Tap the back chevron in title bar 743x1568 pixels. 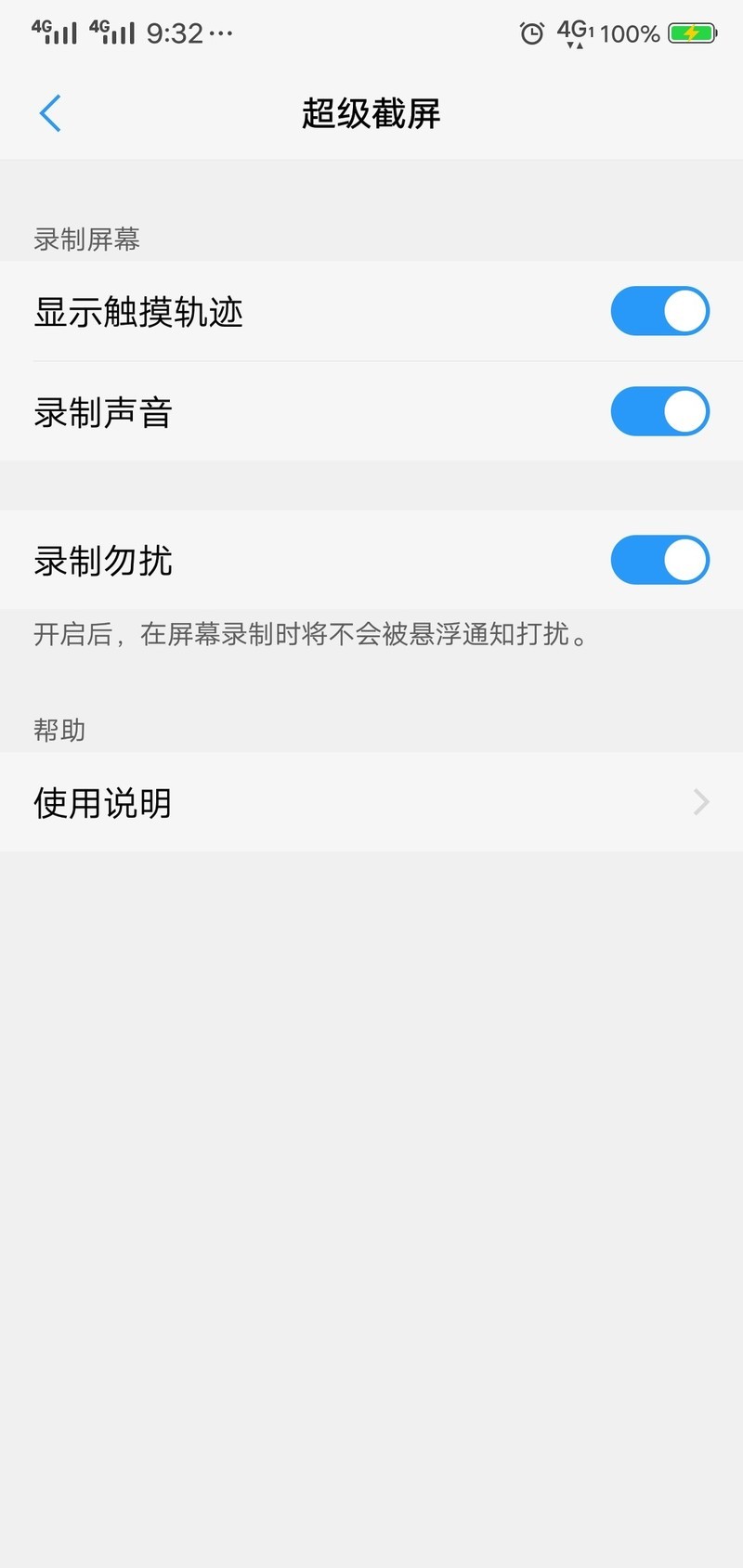(51, 113)
